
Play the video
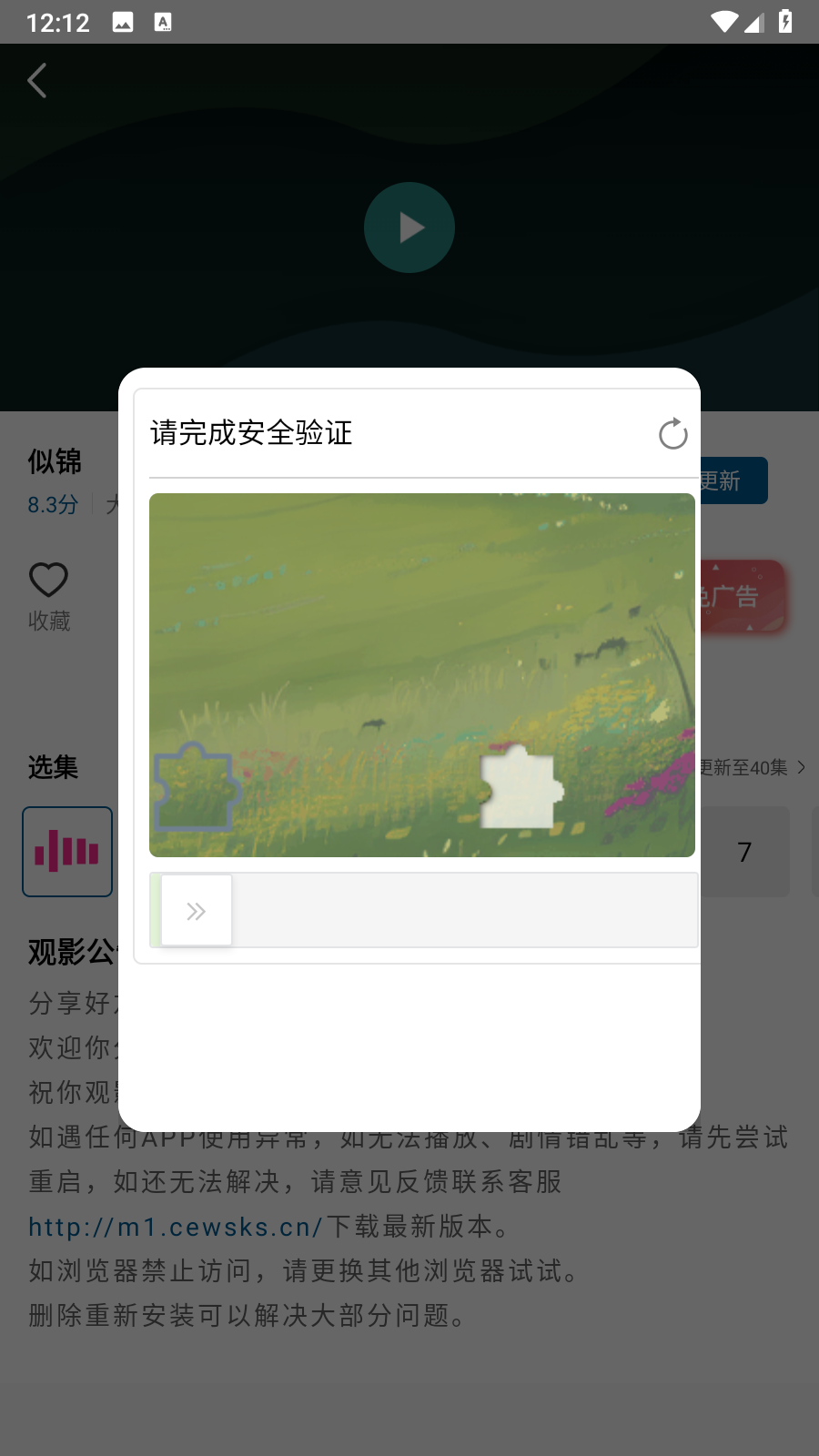click(409, 227)
